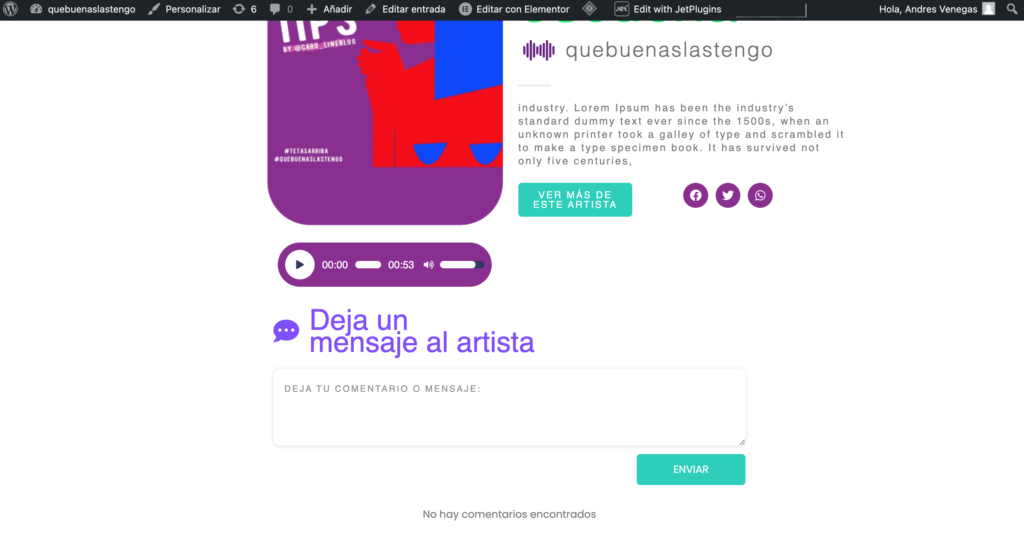
Task: Launch Editar con Elementor
Action: click(x=514, y=9)
